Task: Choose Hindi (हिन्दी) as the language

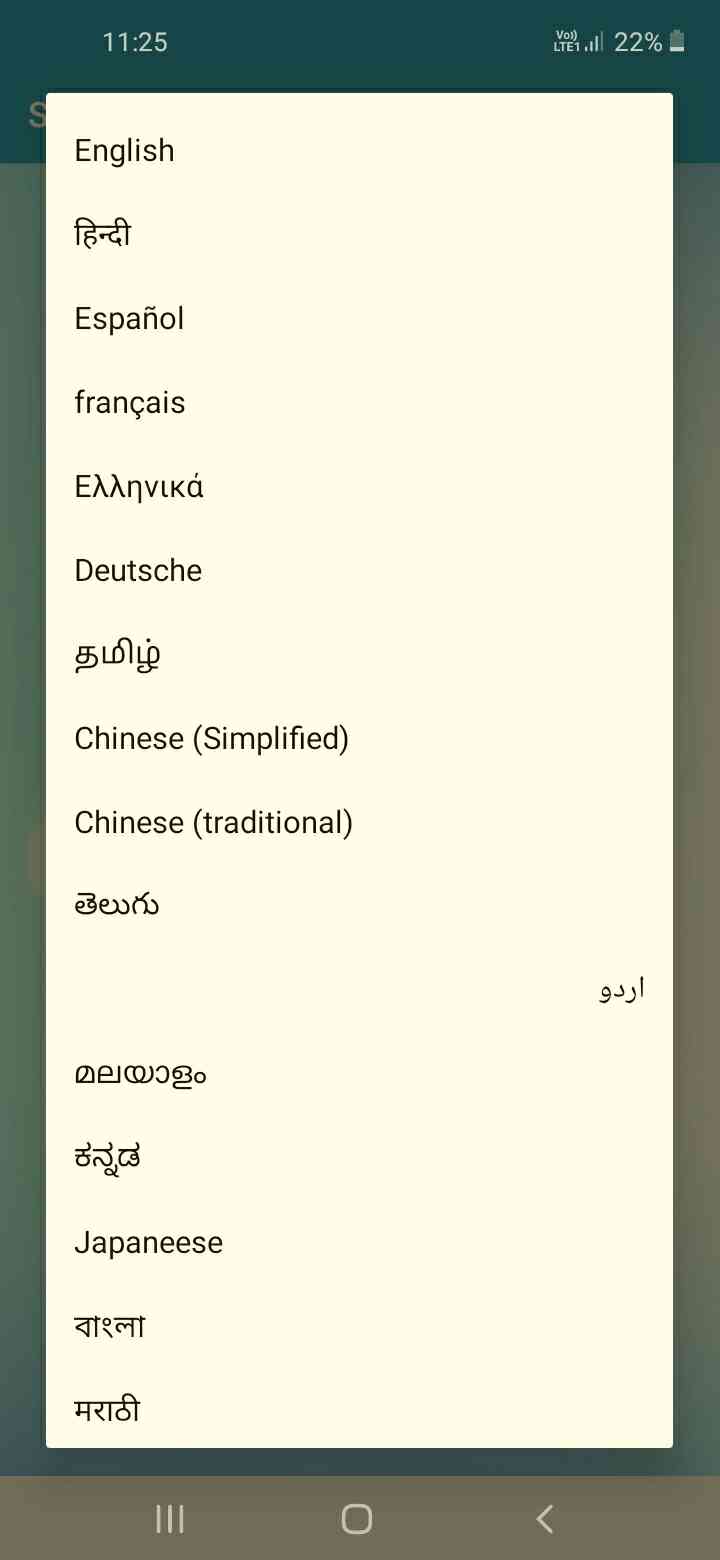Action: tap(103, 235)
